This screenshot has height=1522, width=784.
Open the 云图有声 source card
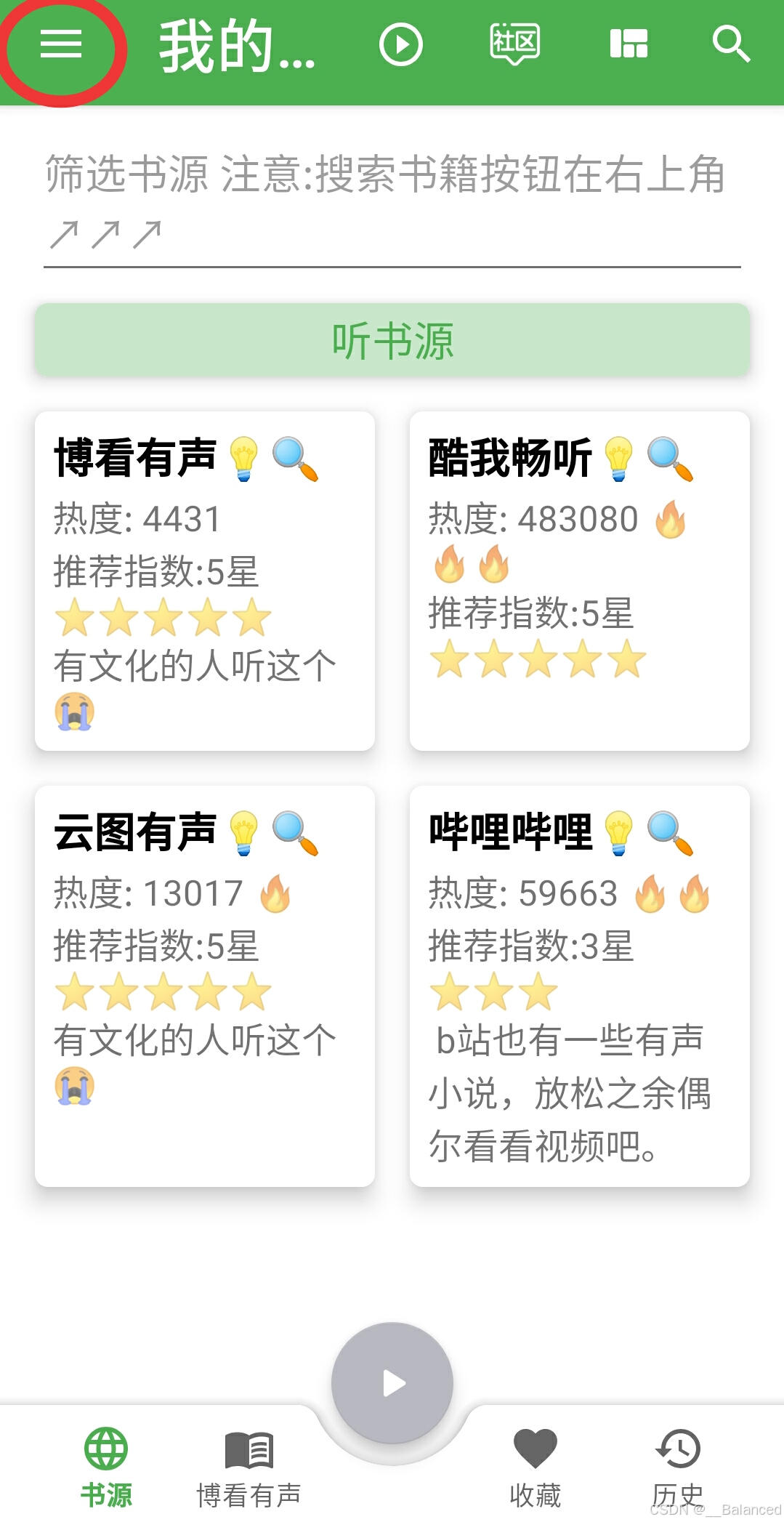(x=205, y=985)
